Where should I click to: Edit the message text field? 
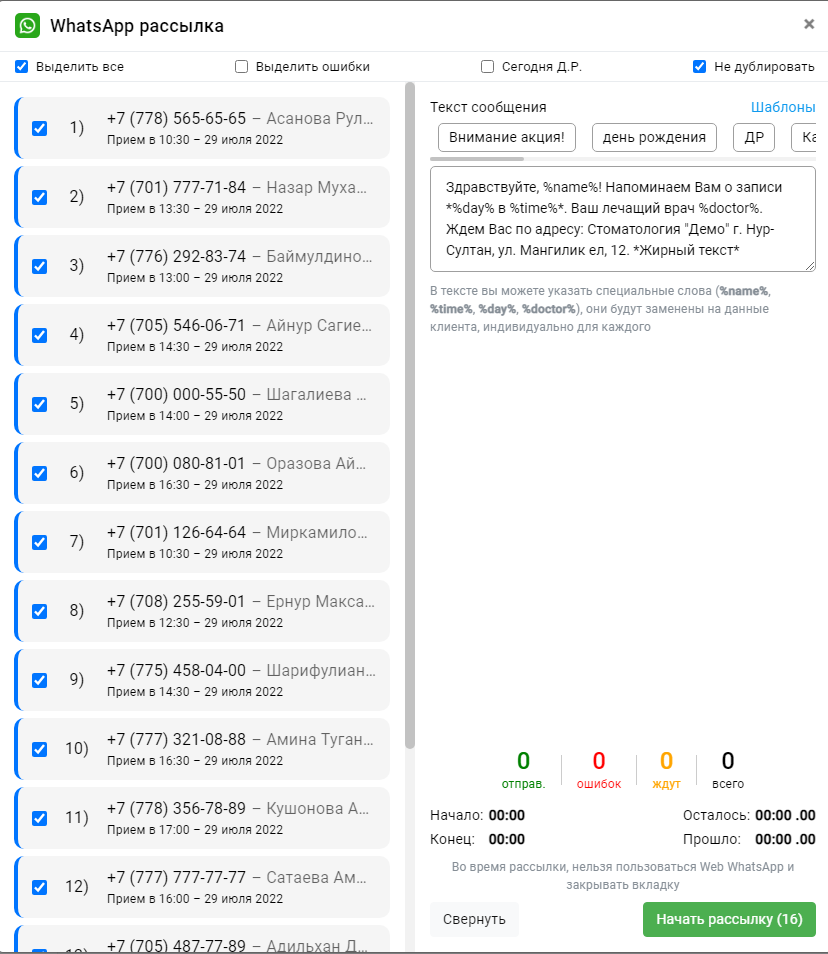click(622, 219)
